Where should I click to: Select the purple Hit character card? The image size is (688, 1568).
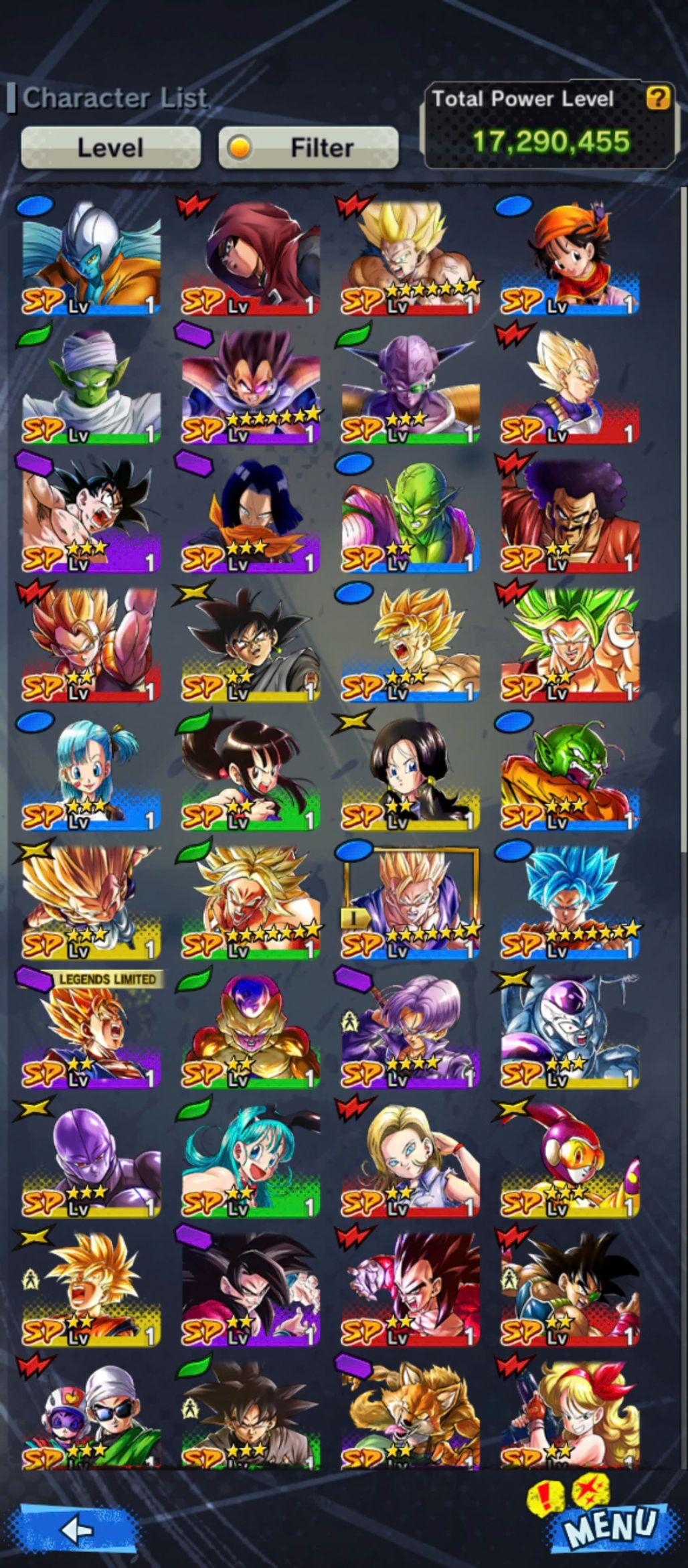click(x=90, y=1160)
